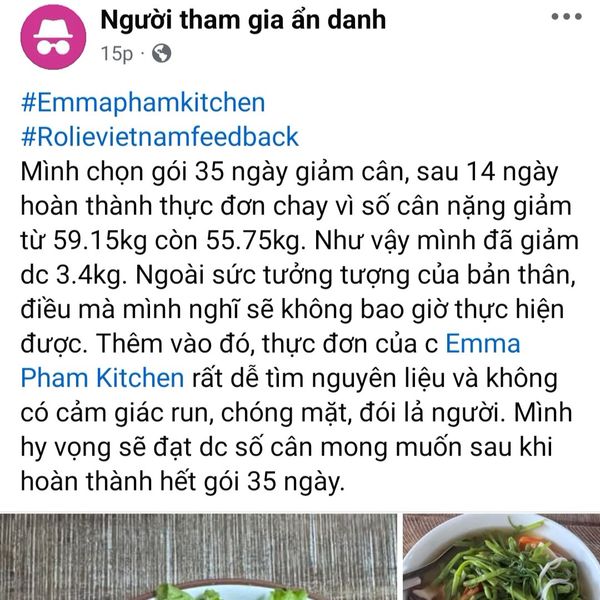
Task: Open the Người tham gia ẩn danh name
Action: point(242,21)
